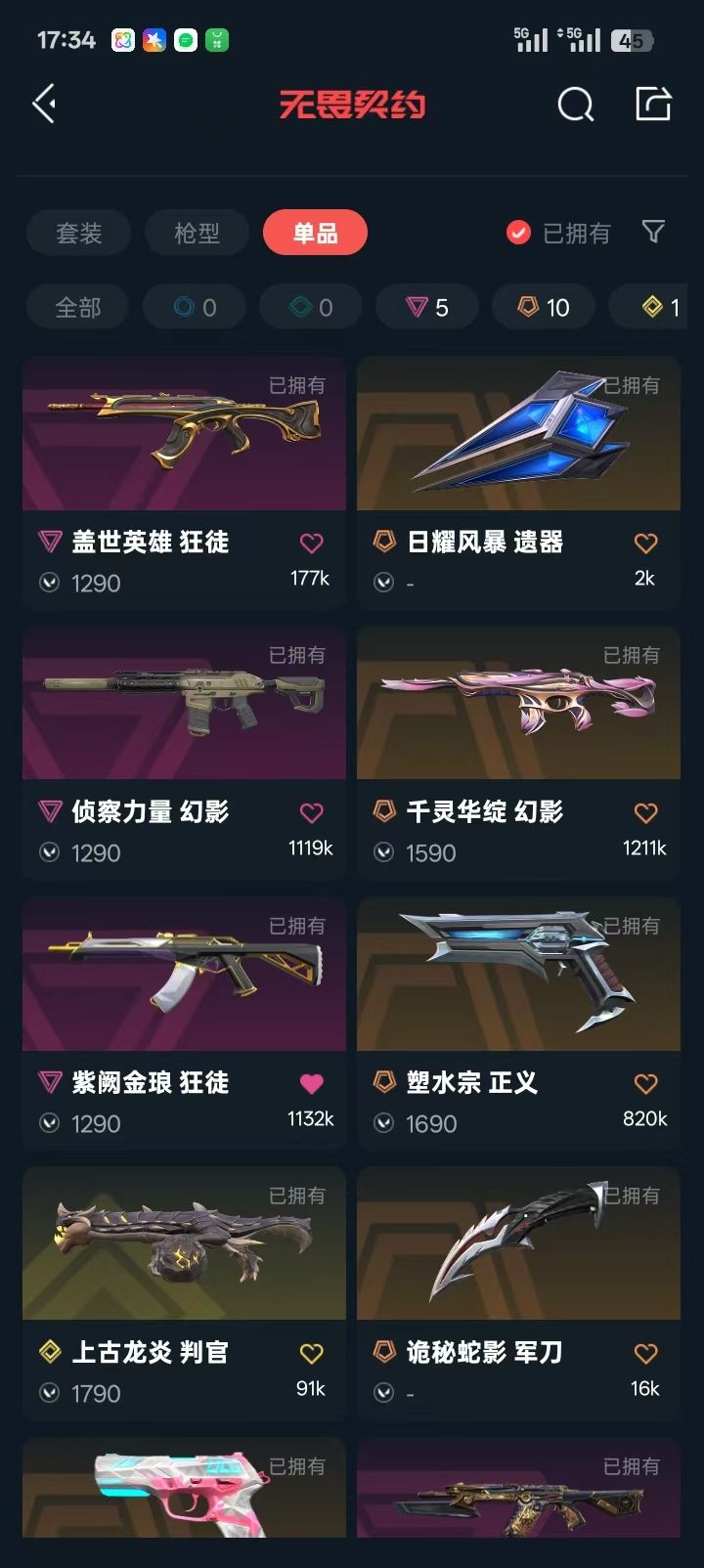Like the 侦察力量 幻影 skin
Image resolution: width=704 pixels, height=1568 pixels.
coord(311,813)
